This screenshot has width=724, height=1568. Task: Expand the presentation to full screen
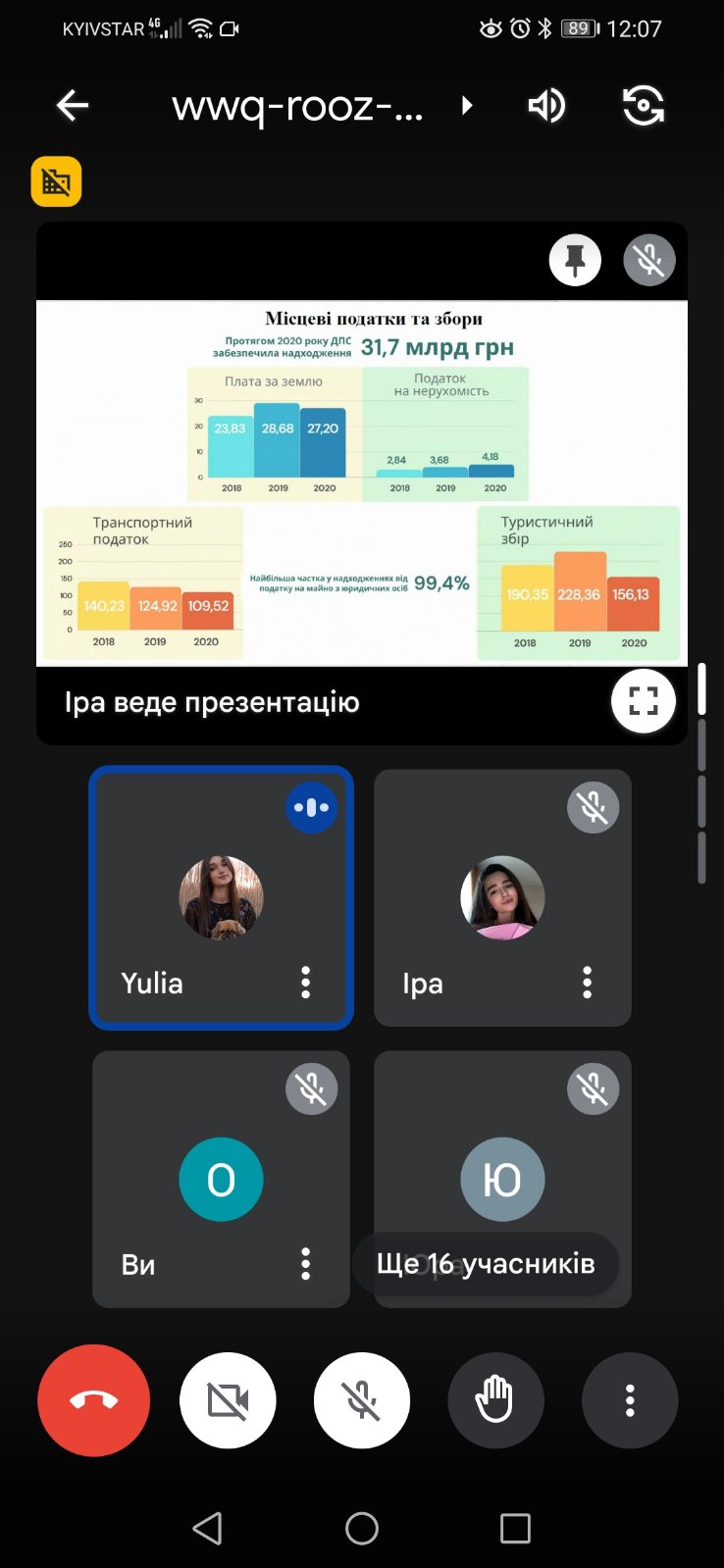(644, 701)
